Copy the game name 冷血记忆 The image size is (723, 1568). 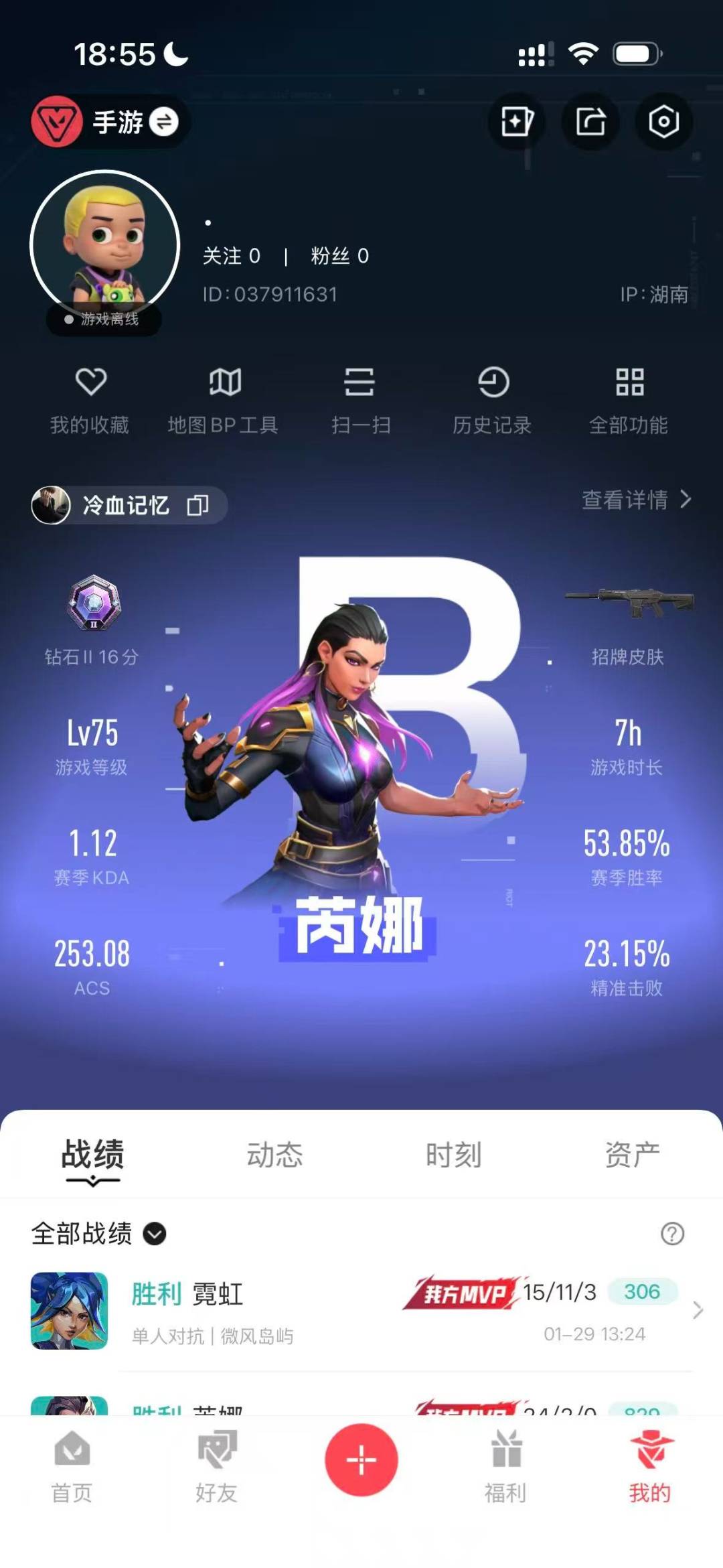(197, 505)
